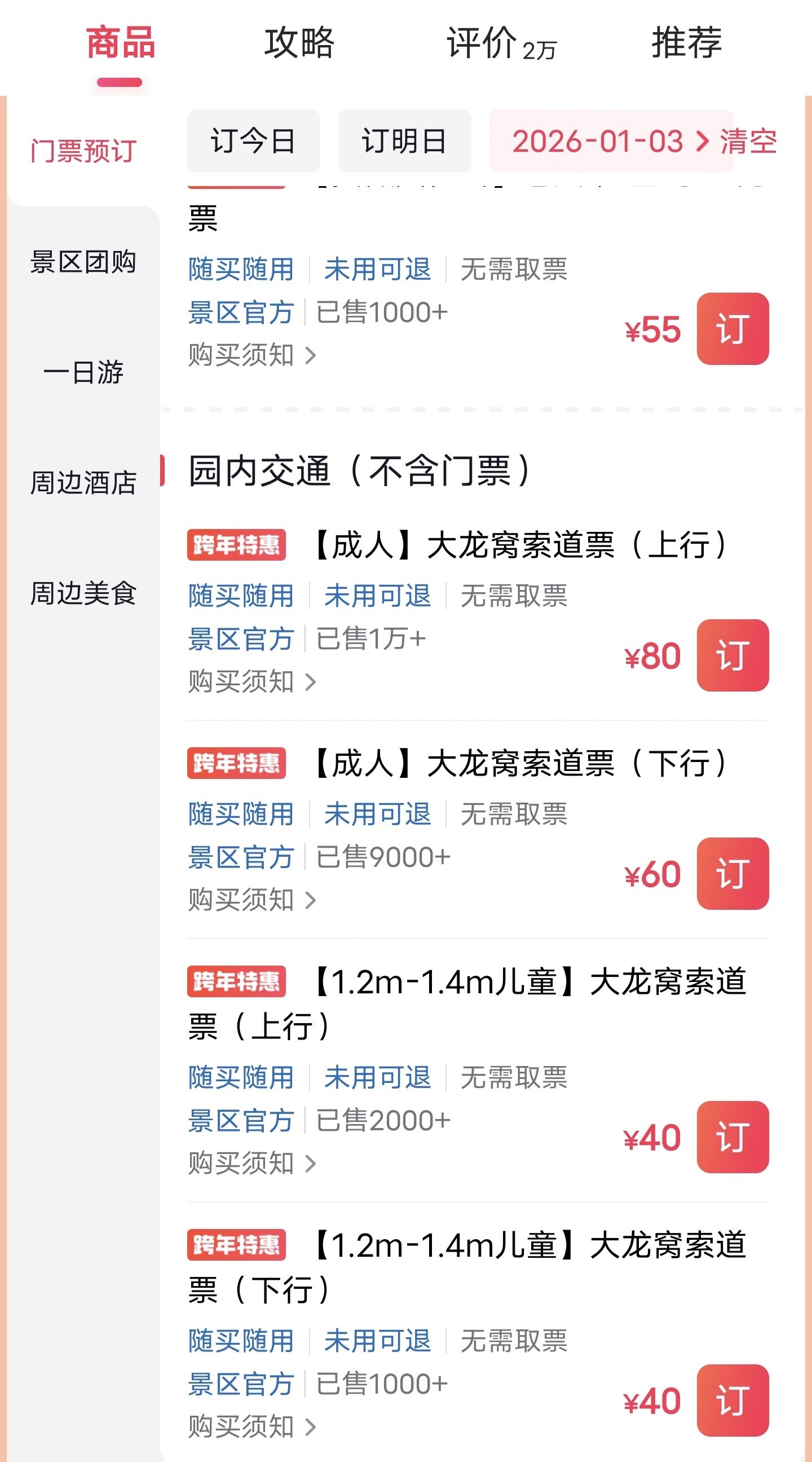Open 景区团购 in the side menu
Screen dimensions: 812x1462
[83, 262]
